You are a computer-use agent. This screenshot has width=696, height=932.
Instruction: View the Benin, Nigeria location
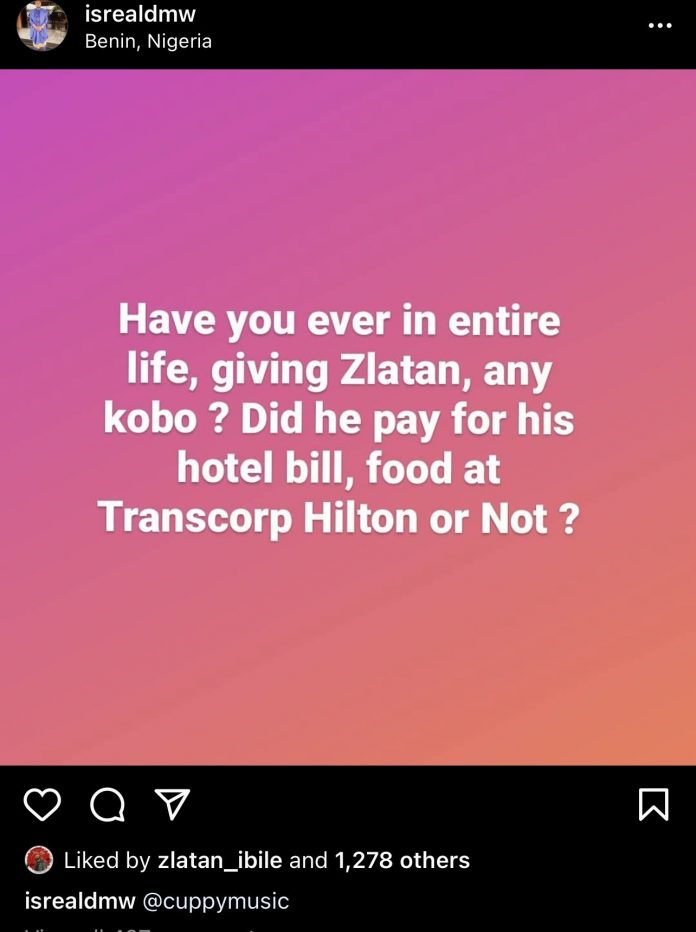tap(148, 42)
